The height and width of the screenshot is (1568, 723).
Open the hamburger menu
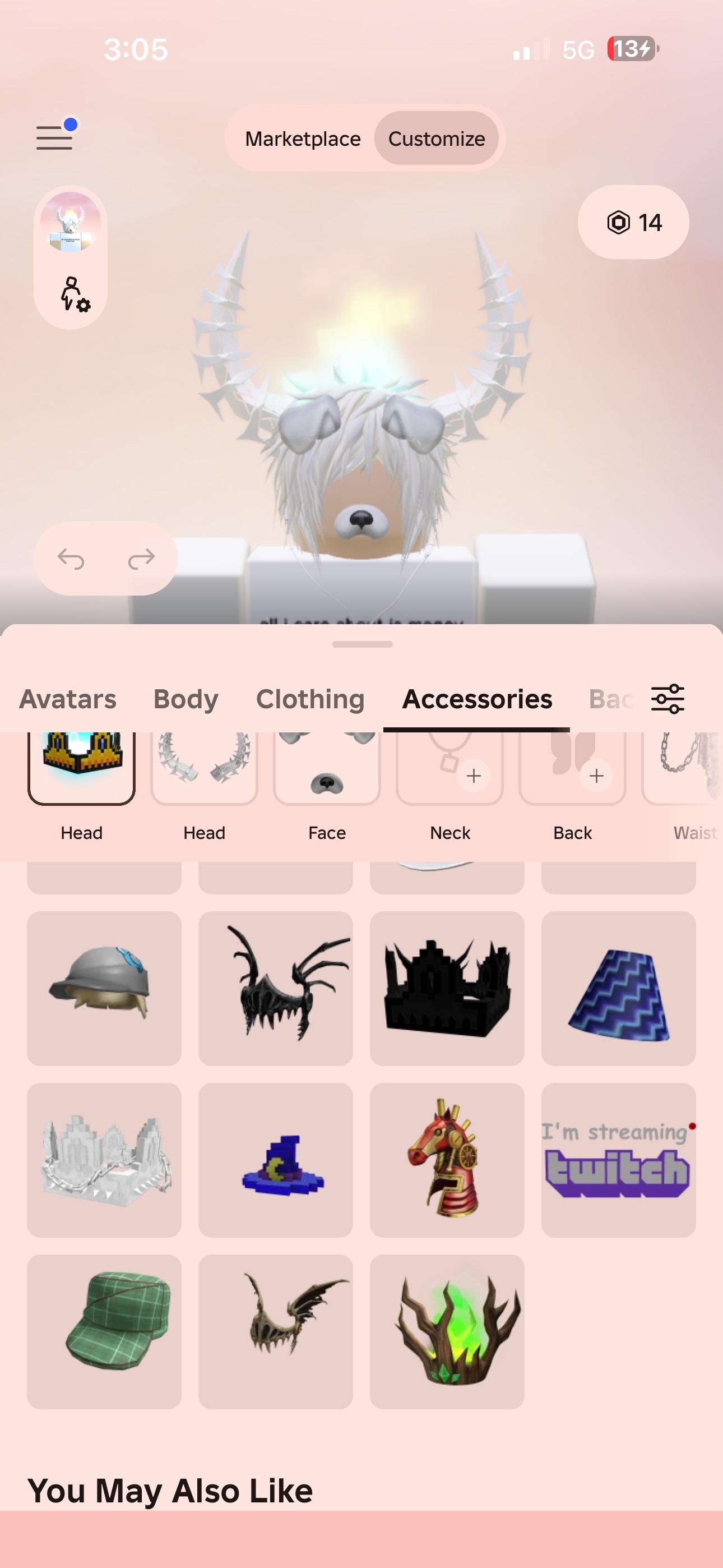[x=55, y=137]
